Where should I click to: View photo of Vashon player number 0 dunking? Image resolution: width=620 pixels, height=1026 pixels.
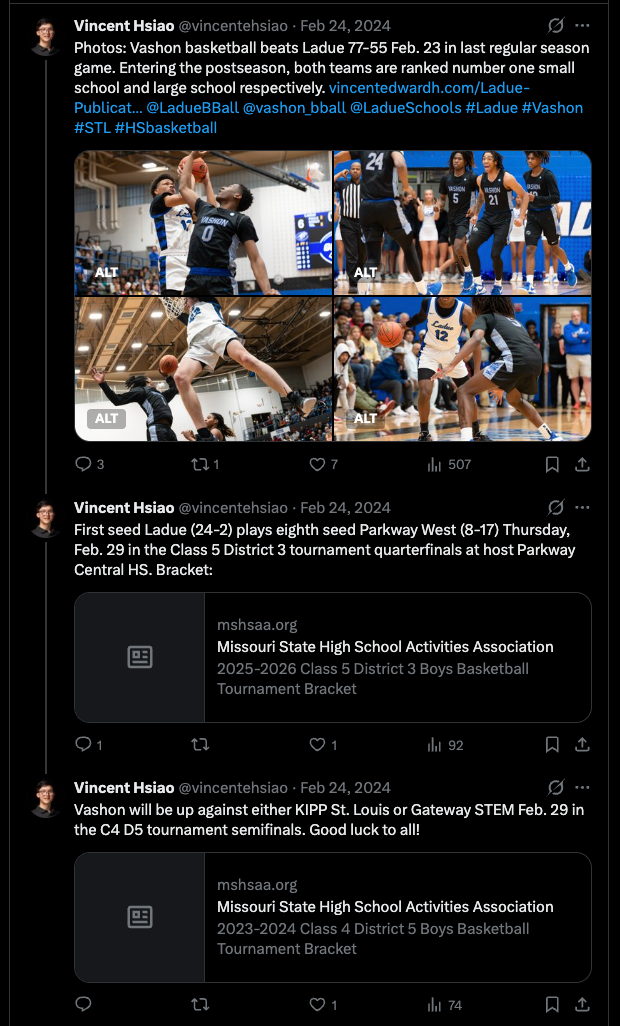pyautogui.click(x=202, y=222)
